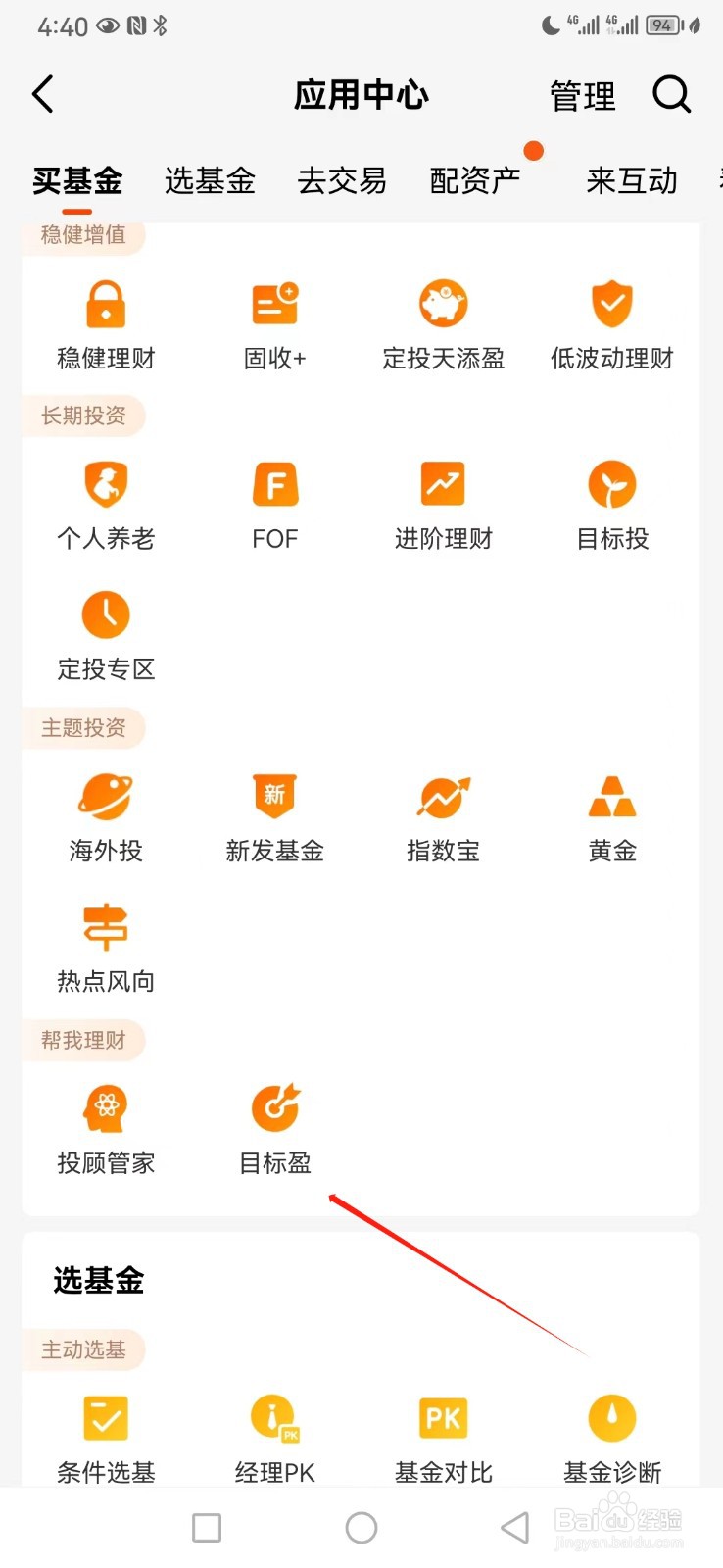Open the FOF entry

[x=274, y=506]
